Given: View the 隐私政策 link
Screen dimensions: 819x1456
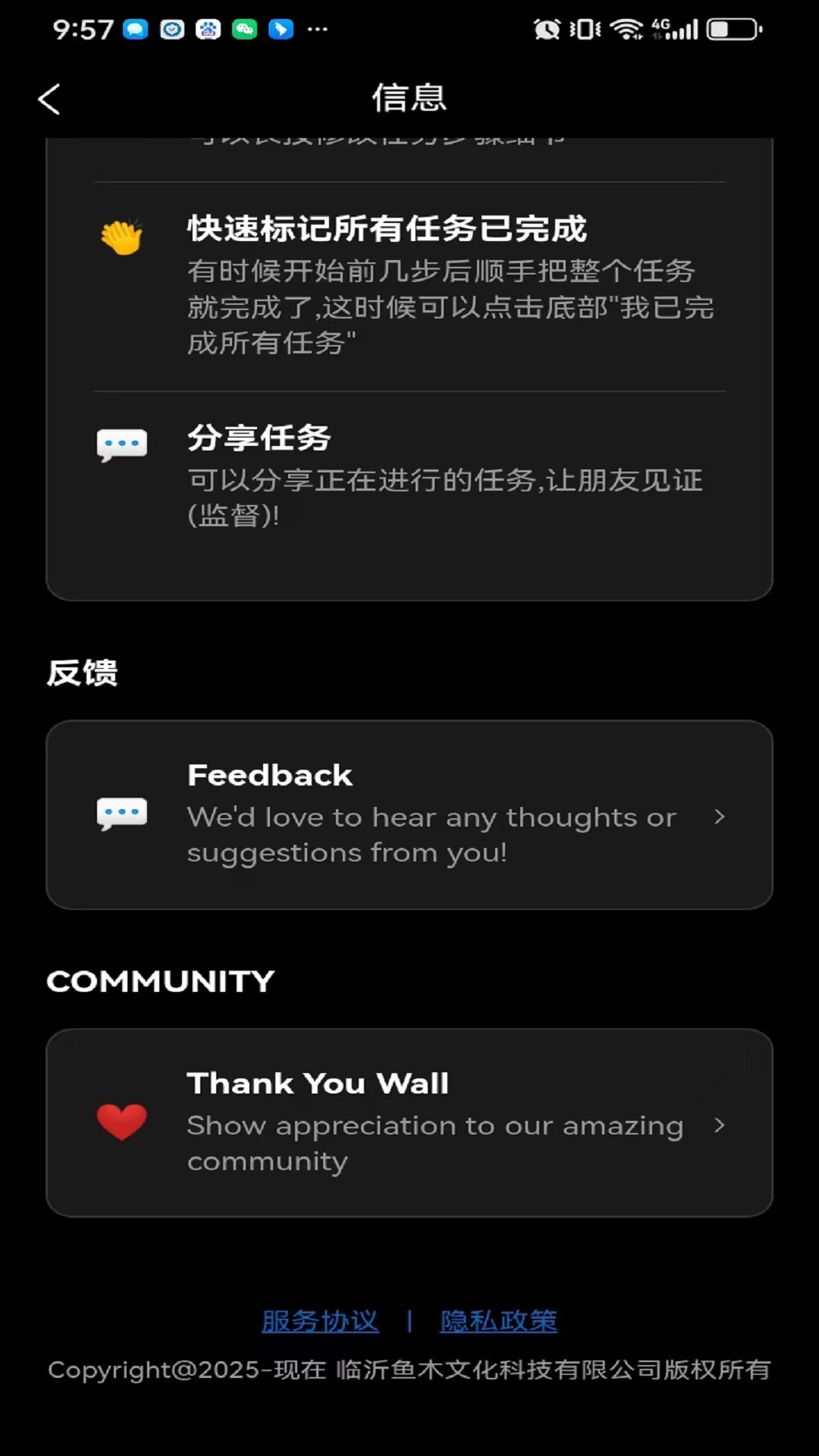Looking at the screenshot, I should tap(498, 1321).
